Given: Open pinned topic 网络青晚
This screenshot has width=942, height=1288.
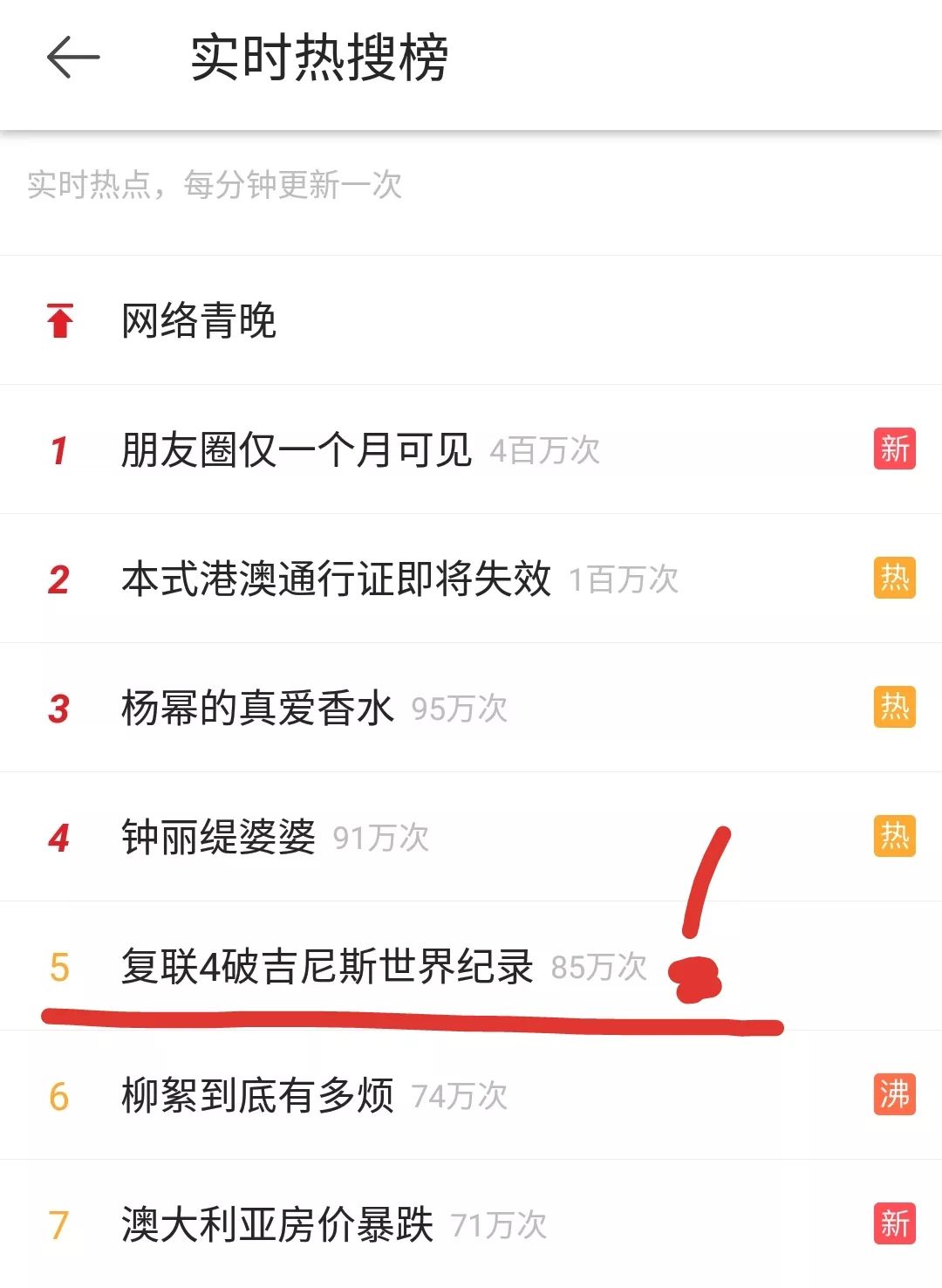Looking at the screenshot, I should (x=199, y=320).
